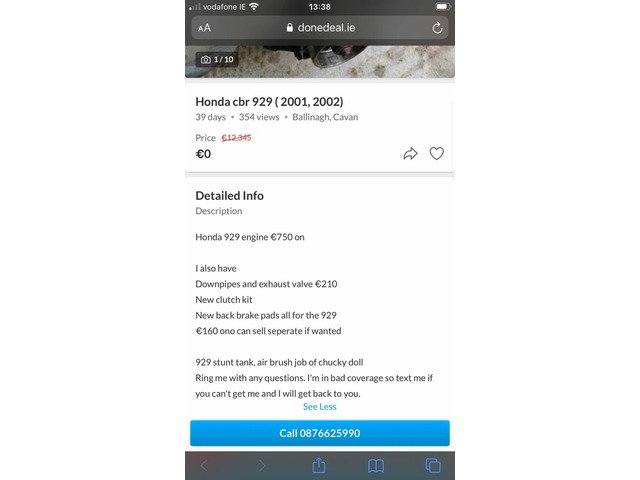Screen dimensions: 640x480
Task: Tap the donedeal.ie address bar
Action: pyautogui.click(x=320, y=28)
